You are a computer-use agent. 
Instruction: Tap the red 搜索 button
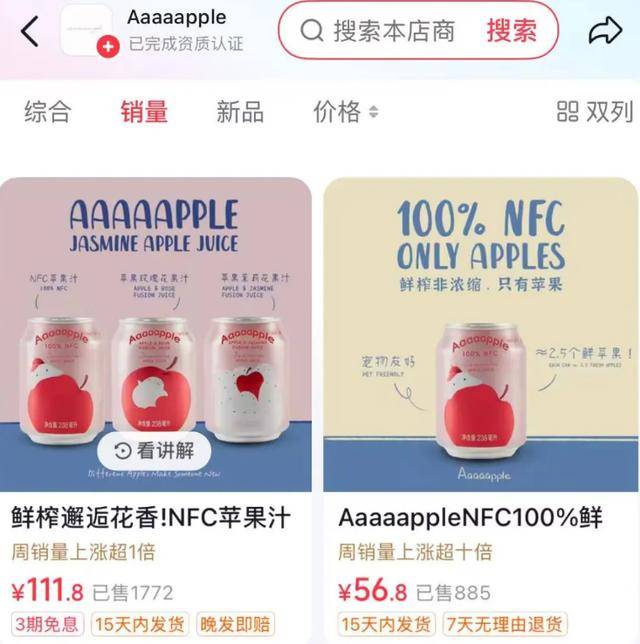click(512, 31)
